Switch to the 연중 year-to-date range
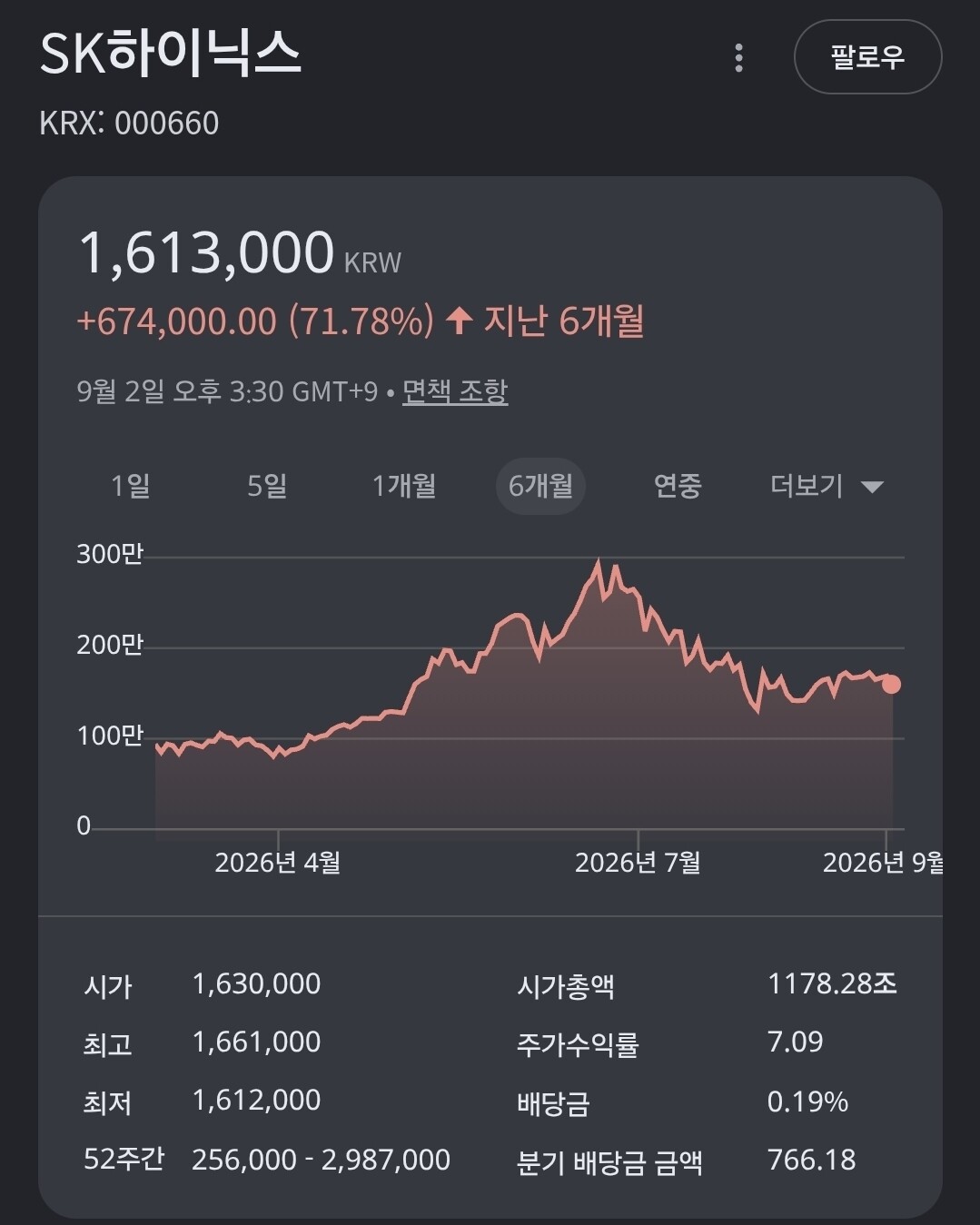Screen dimensions: 980x1225 point(678,486)
